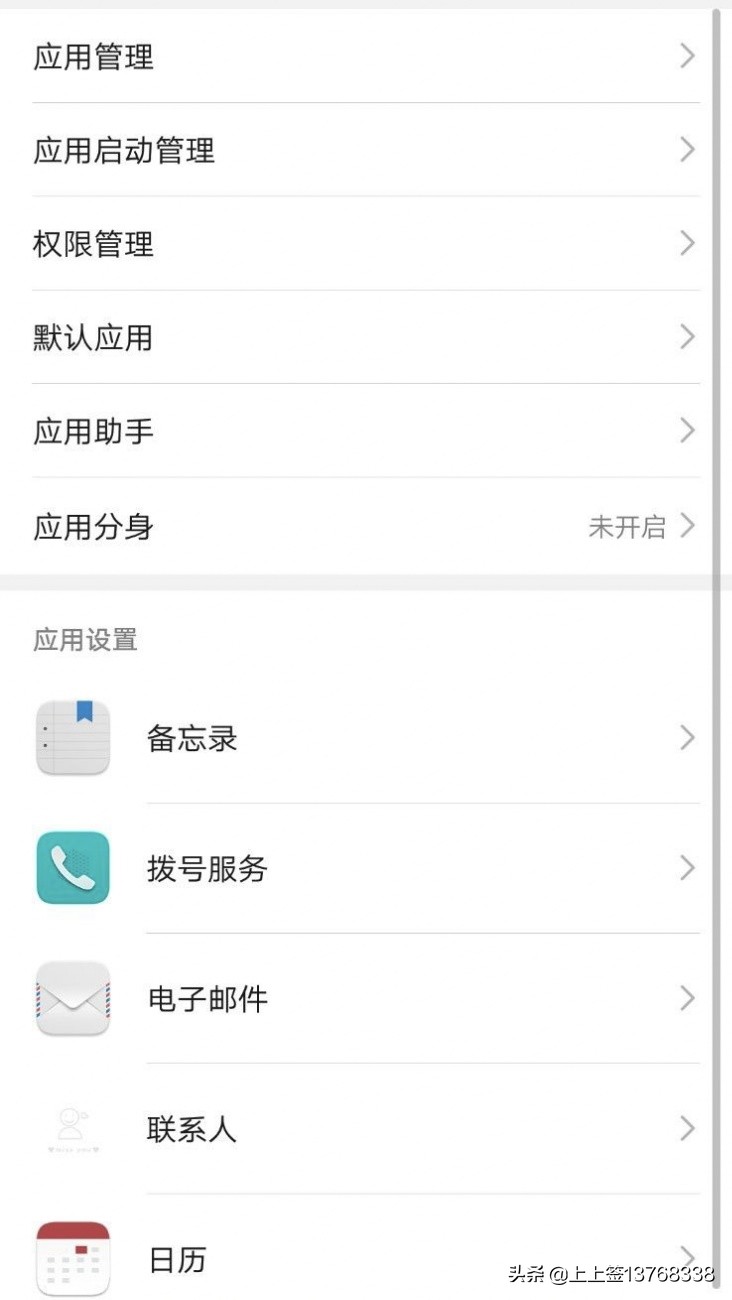Open 备忘录 app settings
Viewport: 732px width, 1300px height.
click(365, 739)
